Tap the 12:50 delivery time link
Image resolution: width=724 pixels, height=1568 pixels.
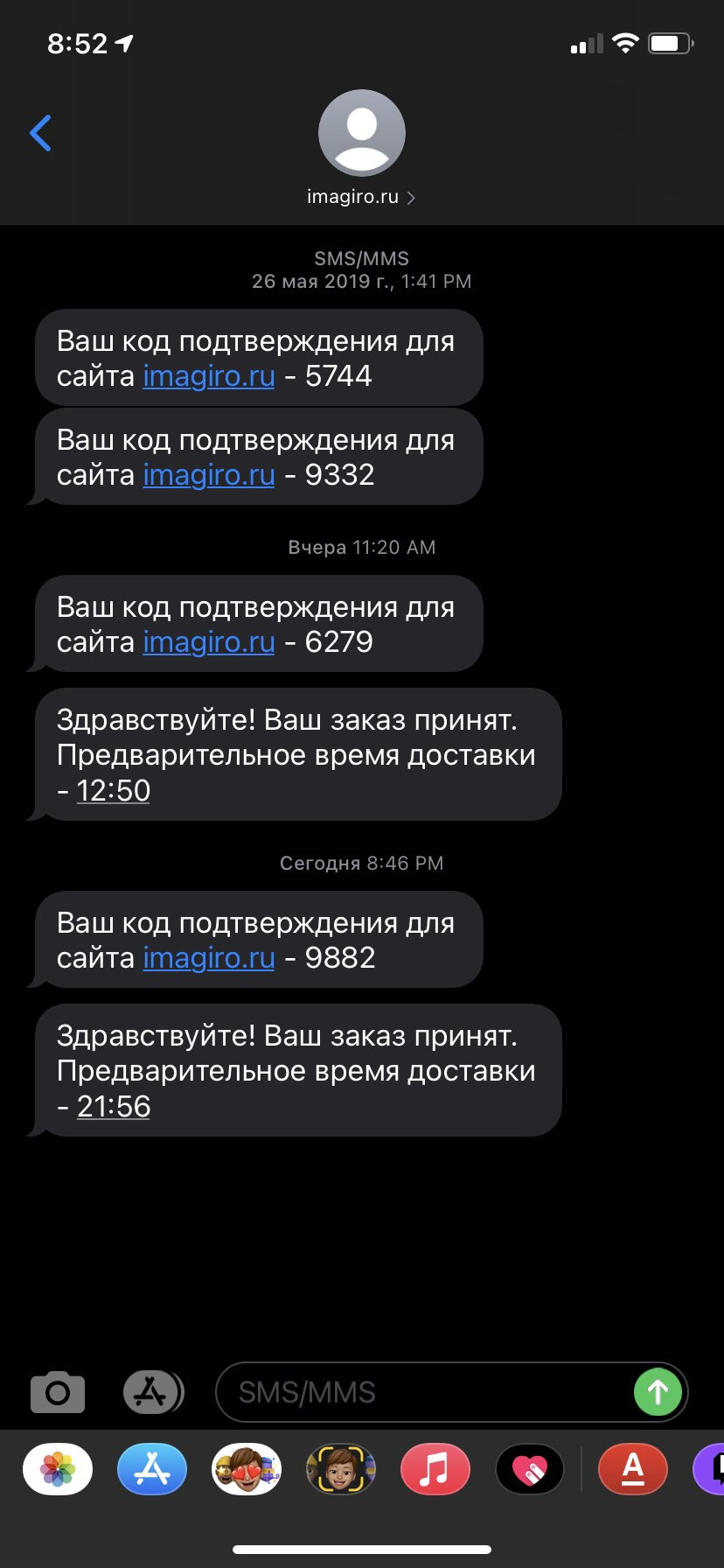114,791
